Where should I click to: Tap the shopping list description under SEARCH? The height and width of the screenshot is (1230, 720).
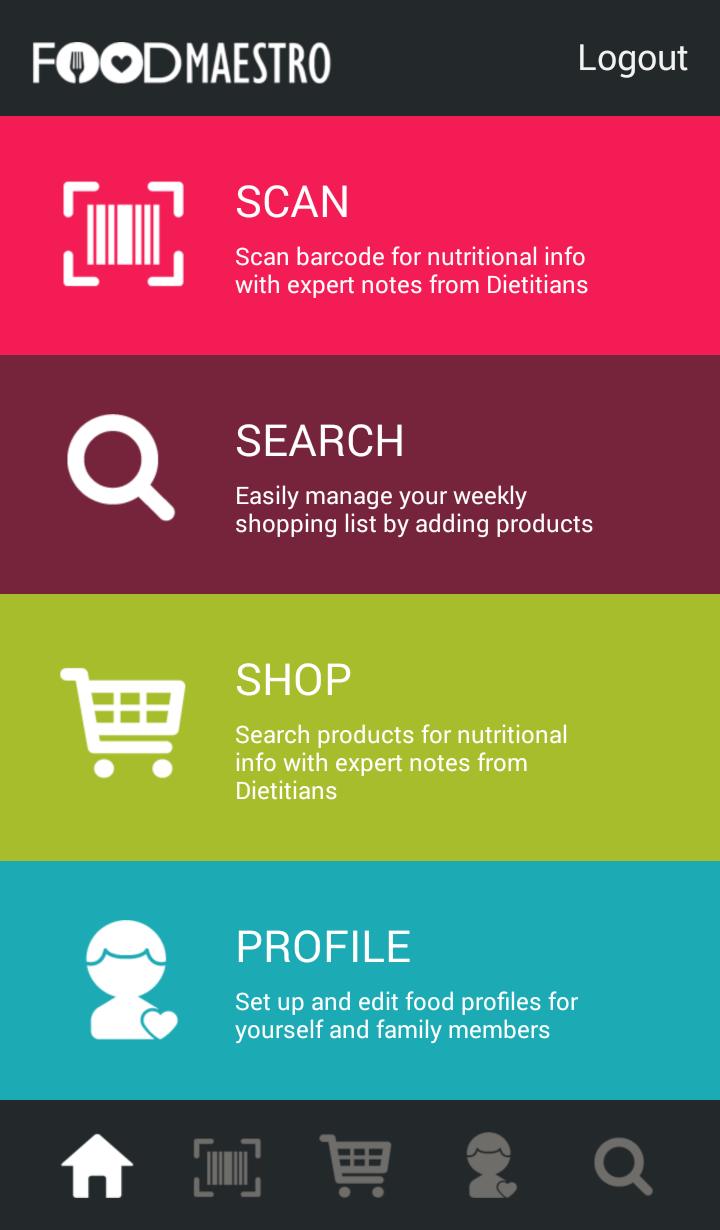pos(413,509)
